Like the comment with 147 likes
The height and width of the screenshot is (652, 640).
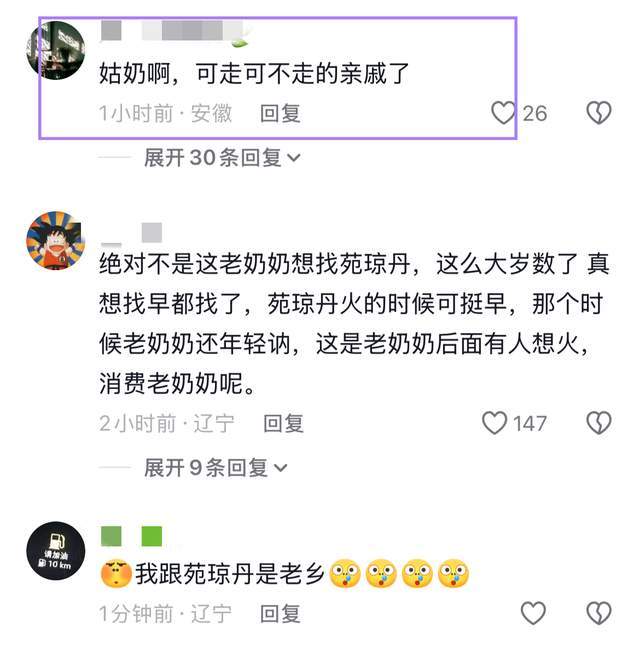click(495, 423)
